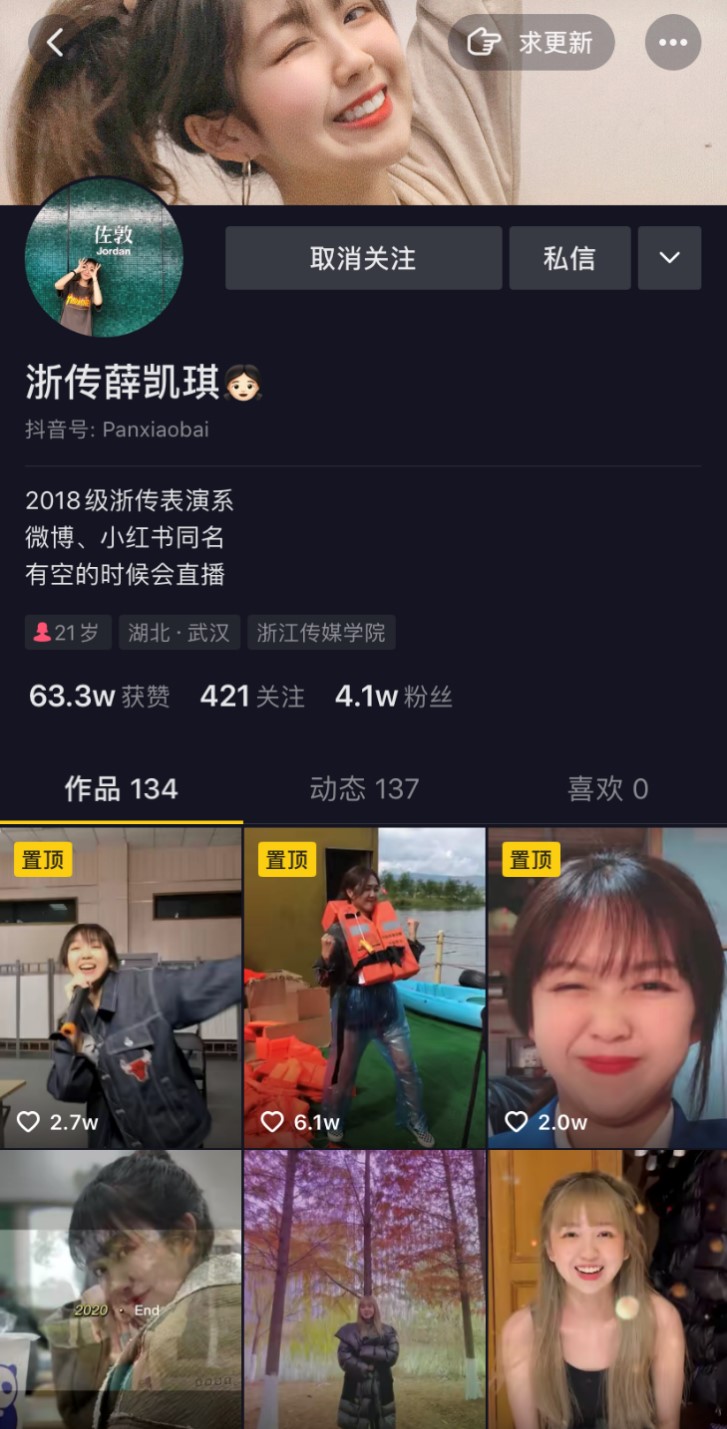727x1429 pixels.
Task: Open 私信 private message
Action: [569, 258]
